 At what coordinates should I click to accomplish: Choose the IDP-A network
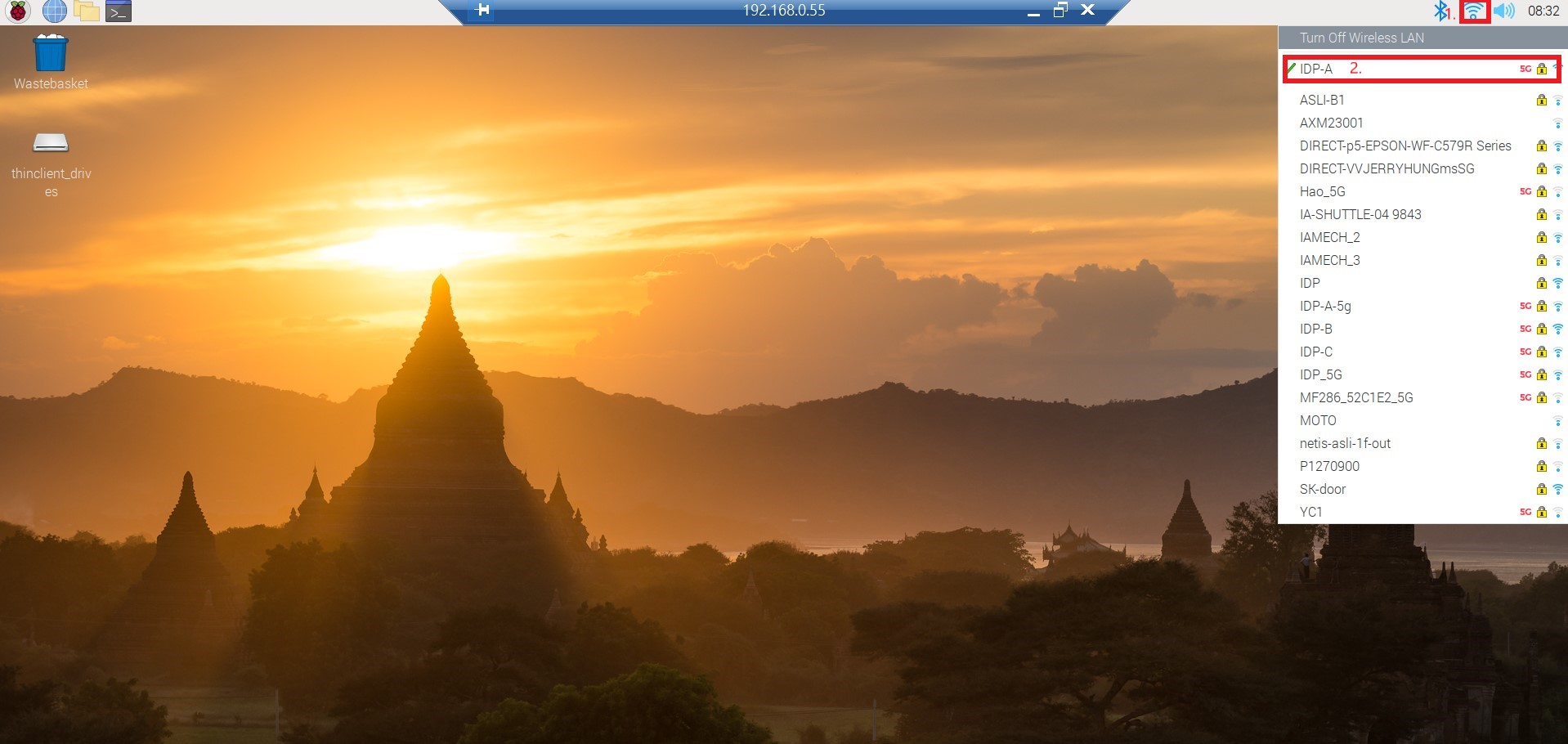[1316, 69]
